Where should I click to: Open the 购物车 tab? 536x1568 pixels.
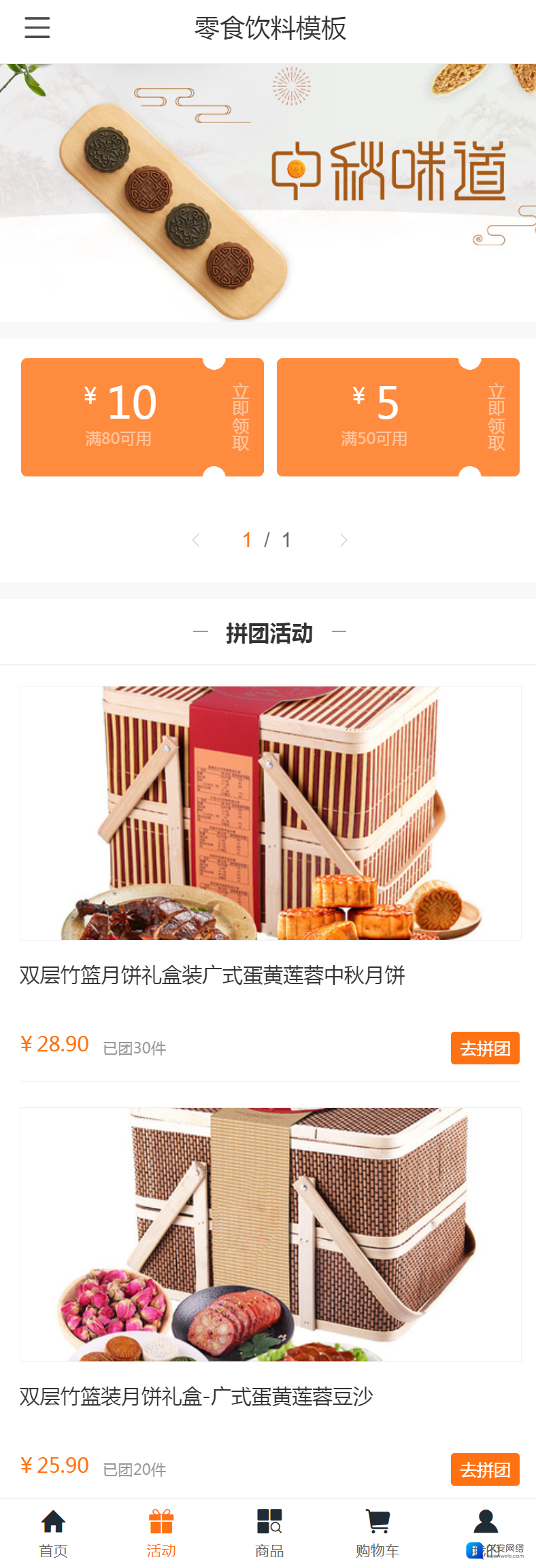click(378, 1533)
